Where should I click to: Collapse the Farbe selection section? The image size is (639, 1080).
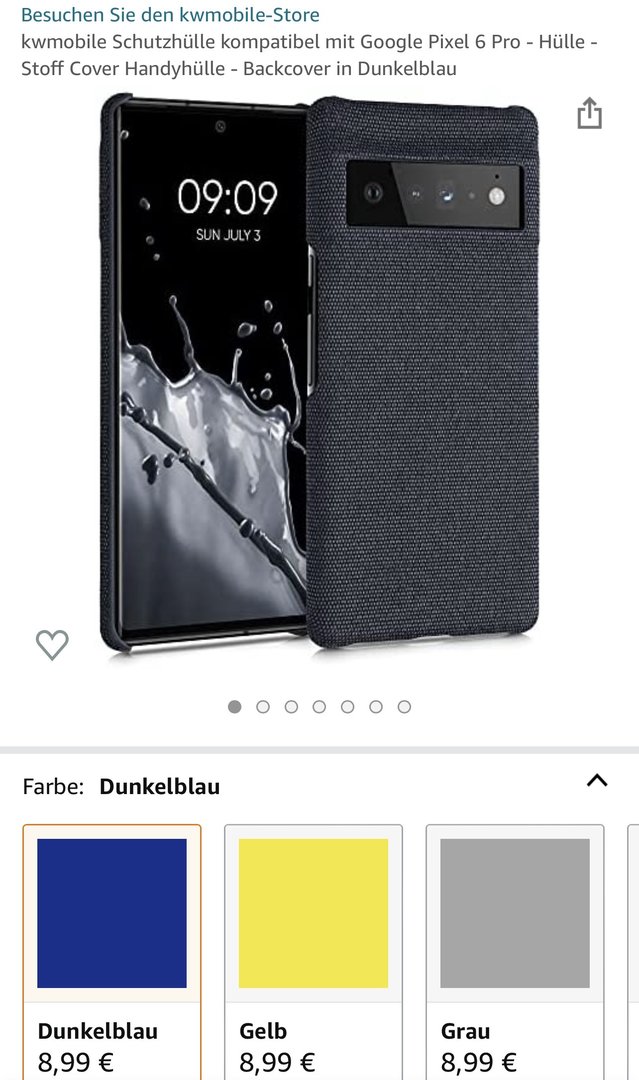[597, 781]
